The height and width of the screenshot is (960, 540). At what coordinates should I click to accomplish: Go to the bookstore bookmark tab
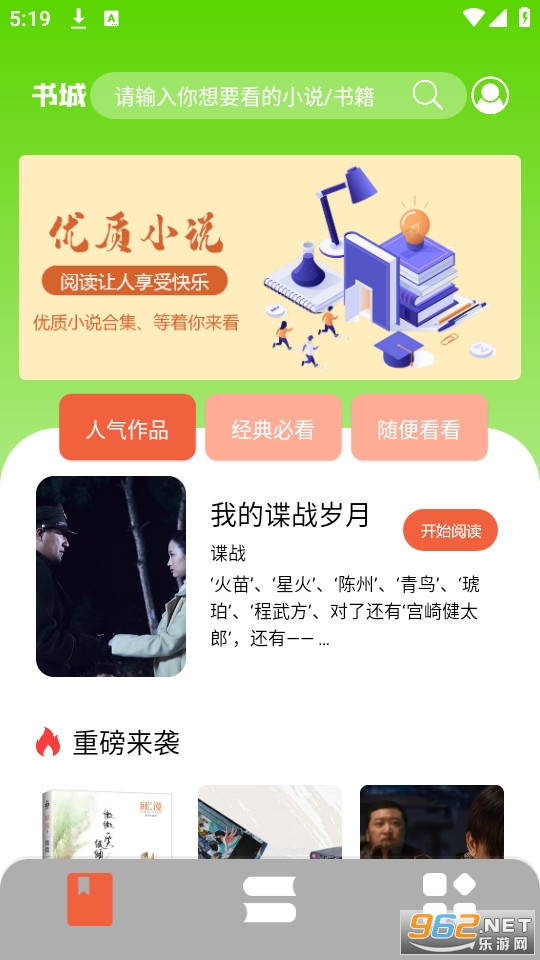point(90,899)
